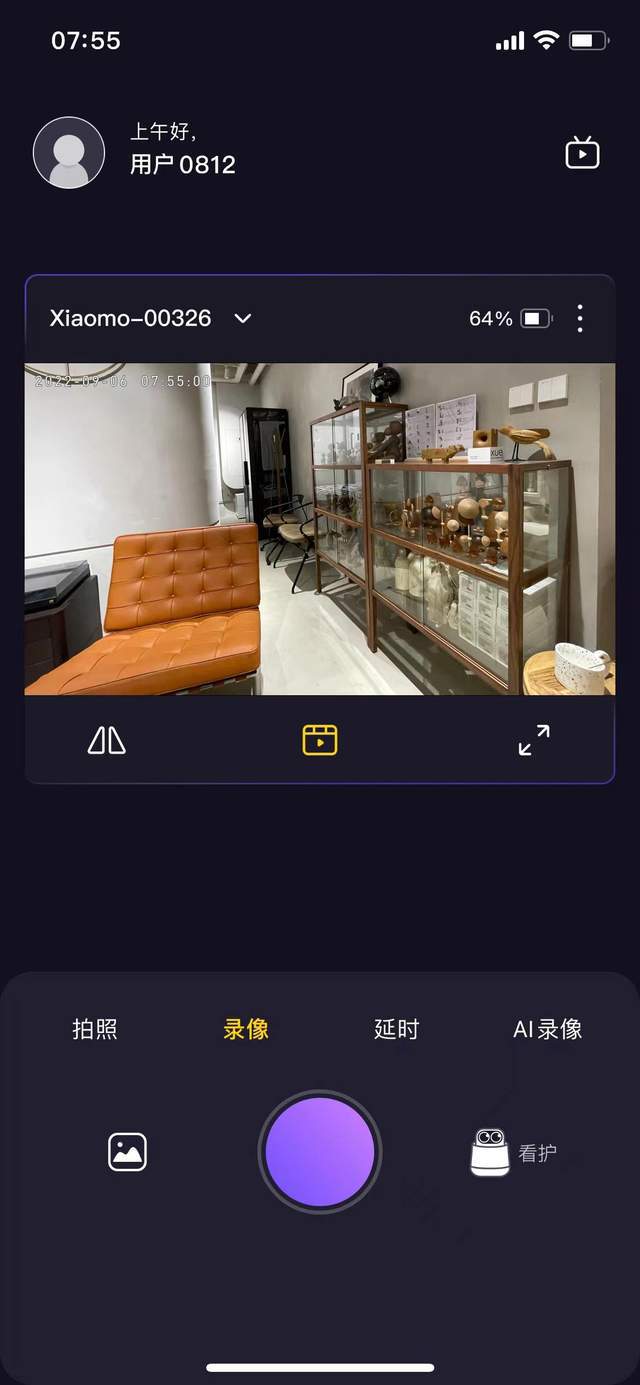640x1385 pixels.
Task: Mirror flip the camera image
Action: pos(107,740)
